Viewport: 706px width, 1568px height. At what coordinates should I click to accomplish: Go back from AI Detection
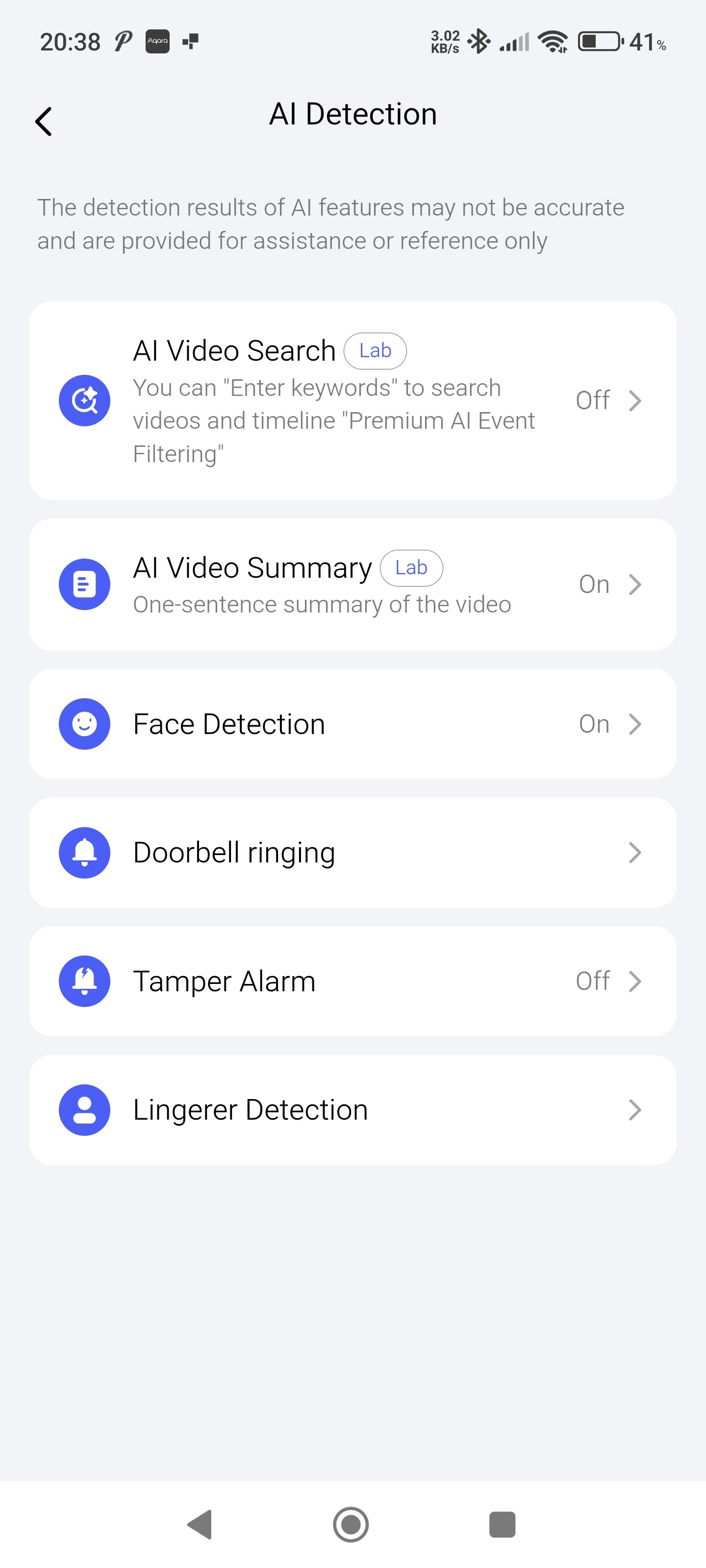[44, 121]
